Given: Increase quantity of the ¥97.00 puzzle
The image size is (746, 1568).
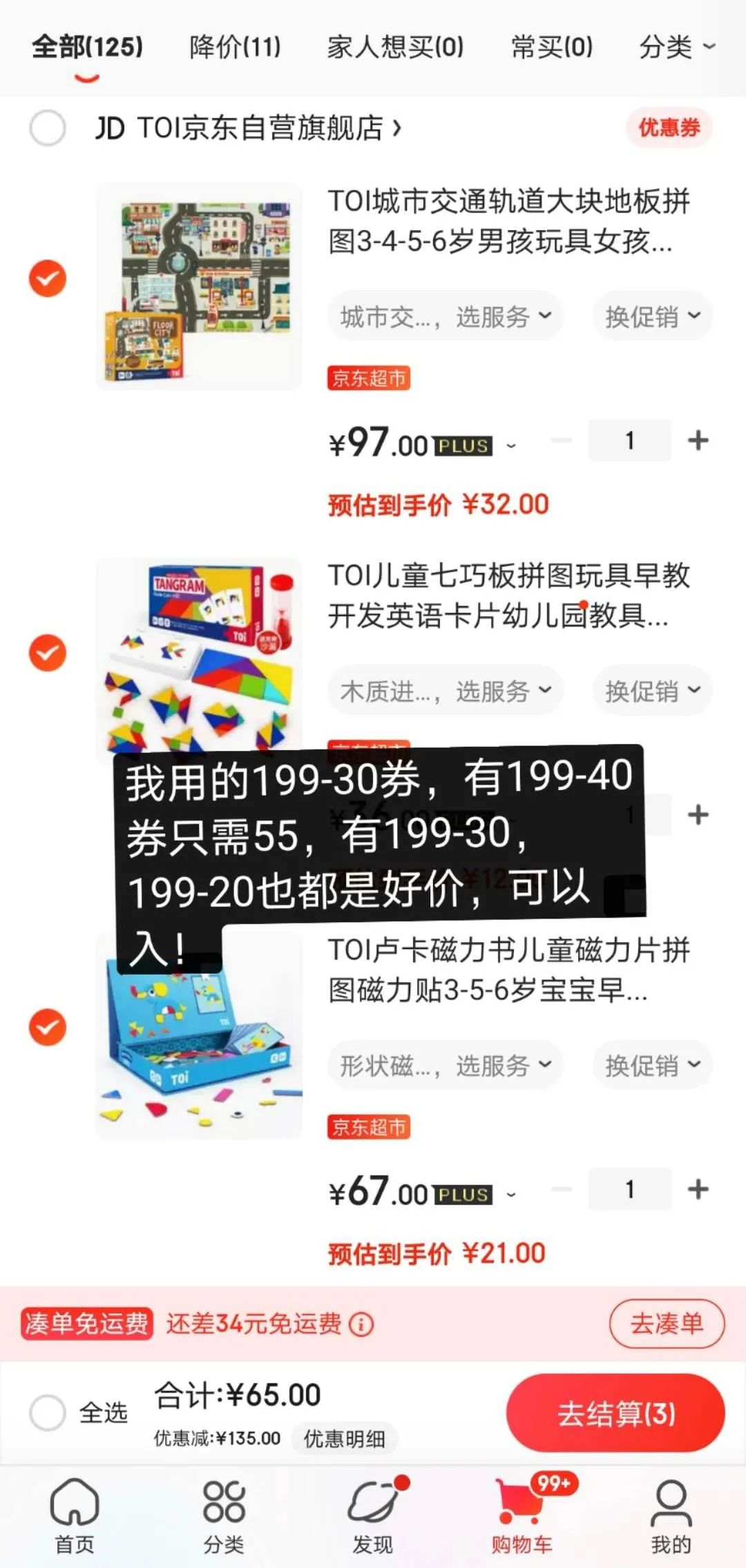Looking at the screenshot, I should [698, 440].
